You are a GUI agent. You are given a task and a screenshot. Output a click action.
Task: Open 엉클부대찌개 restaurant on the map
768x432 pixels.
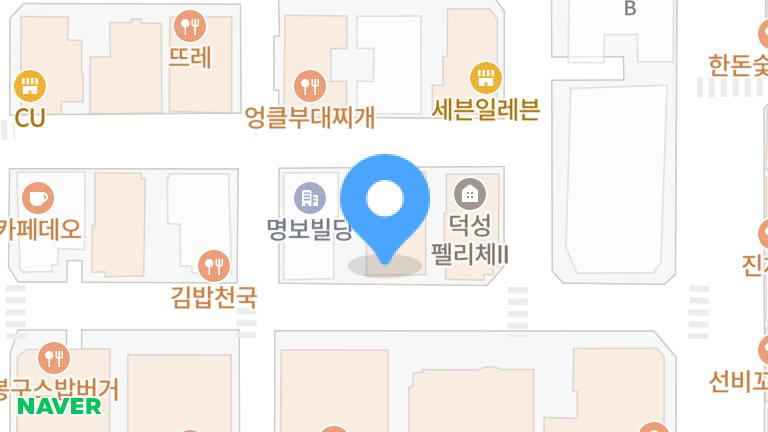tap(309, 85)
